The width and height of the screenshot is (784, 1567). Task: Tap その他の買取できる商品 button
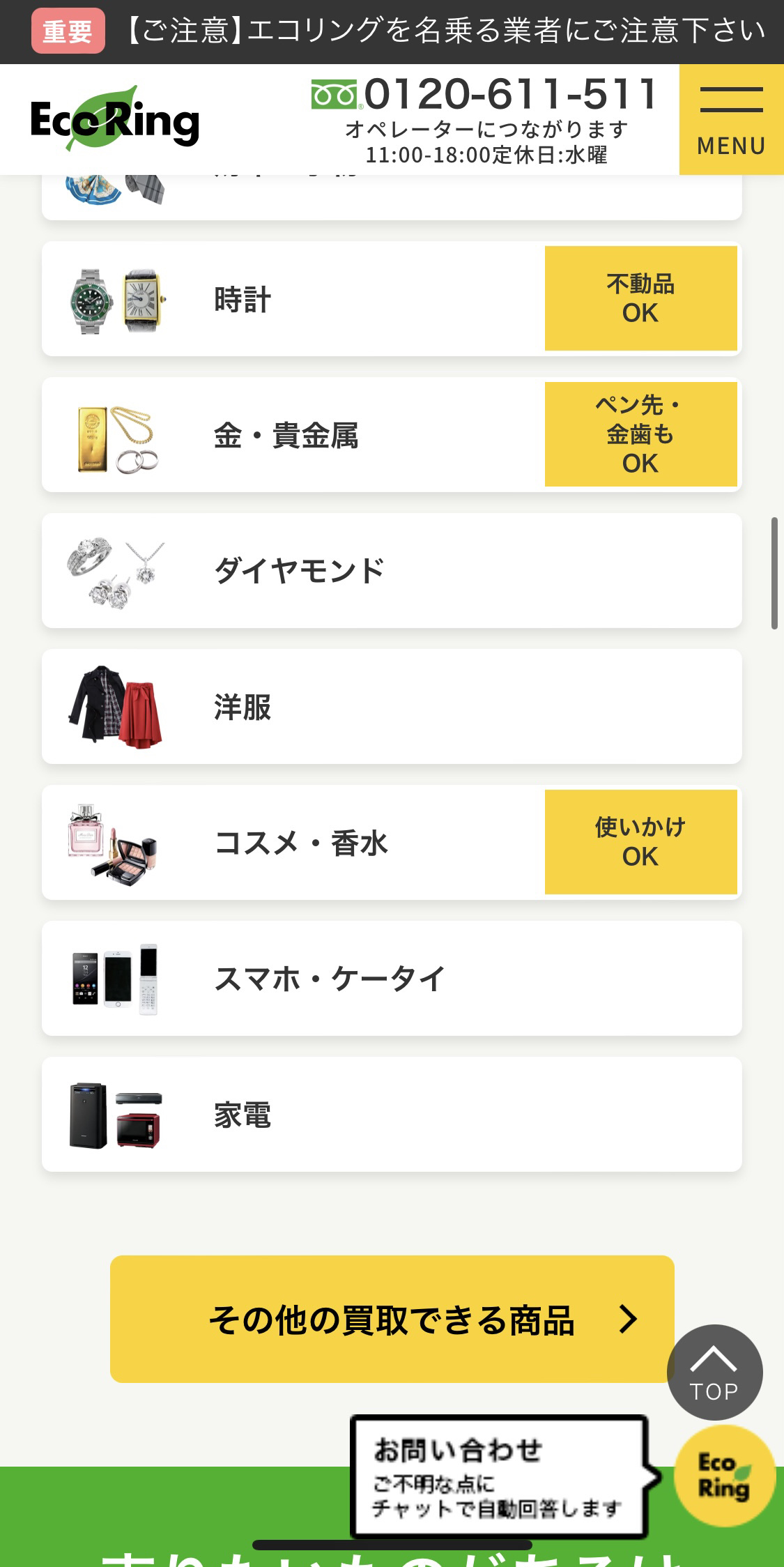[x=392, y=1319]
